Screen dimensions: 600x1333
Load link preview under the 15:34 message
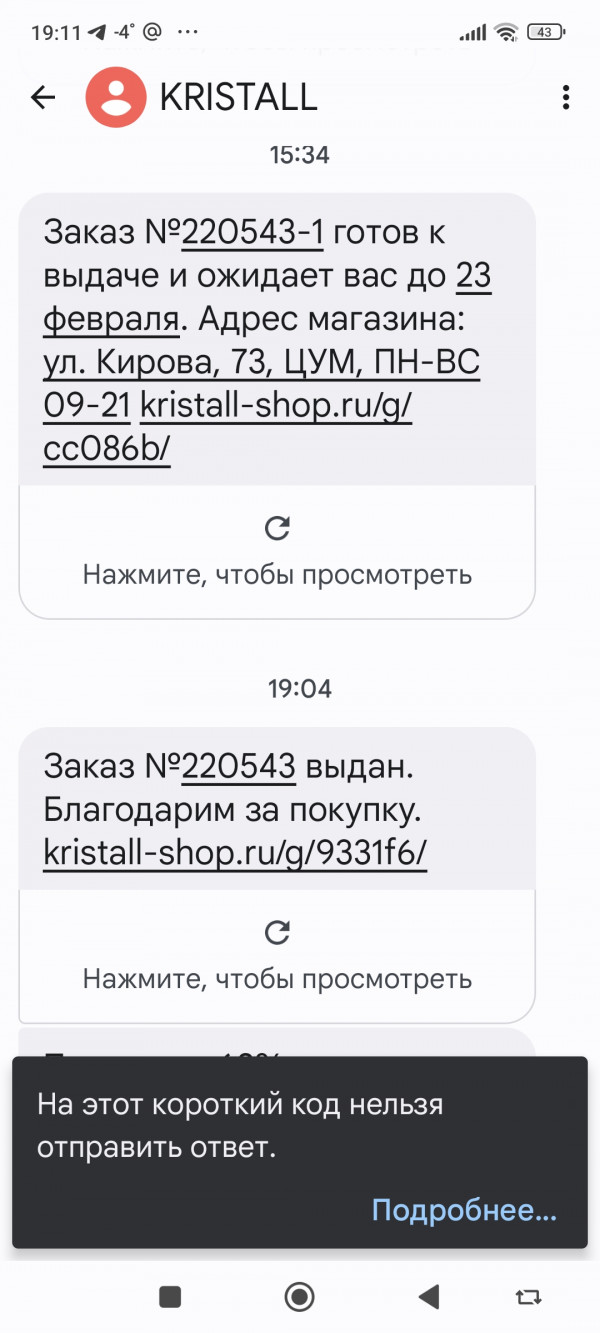point(277,552)
